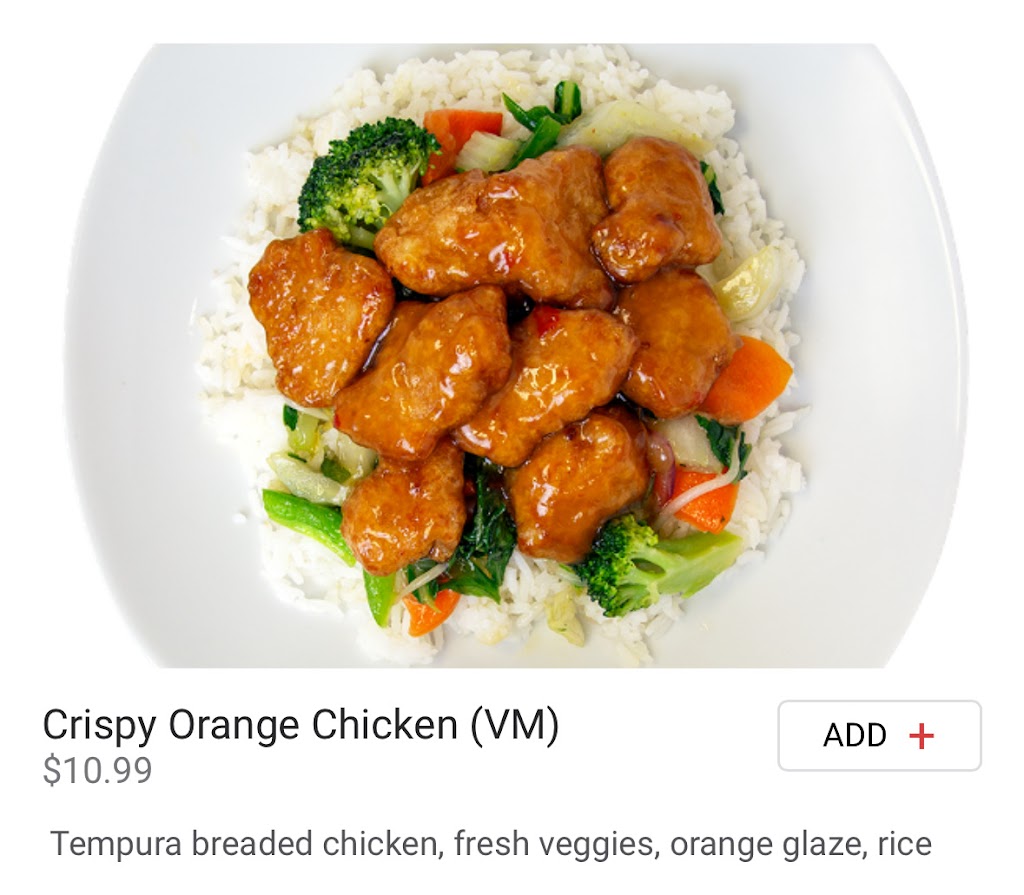This screenshot has height=895, width=1024.
Task: Open the Crispy Orange Chicken dish photo
Action: tap(512, 355)
